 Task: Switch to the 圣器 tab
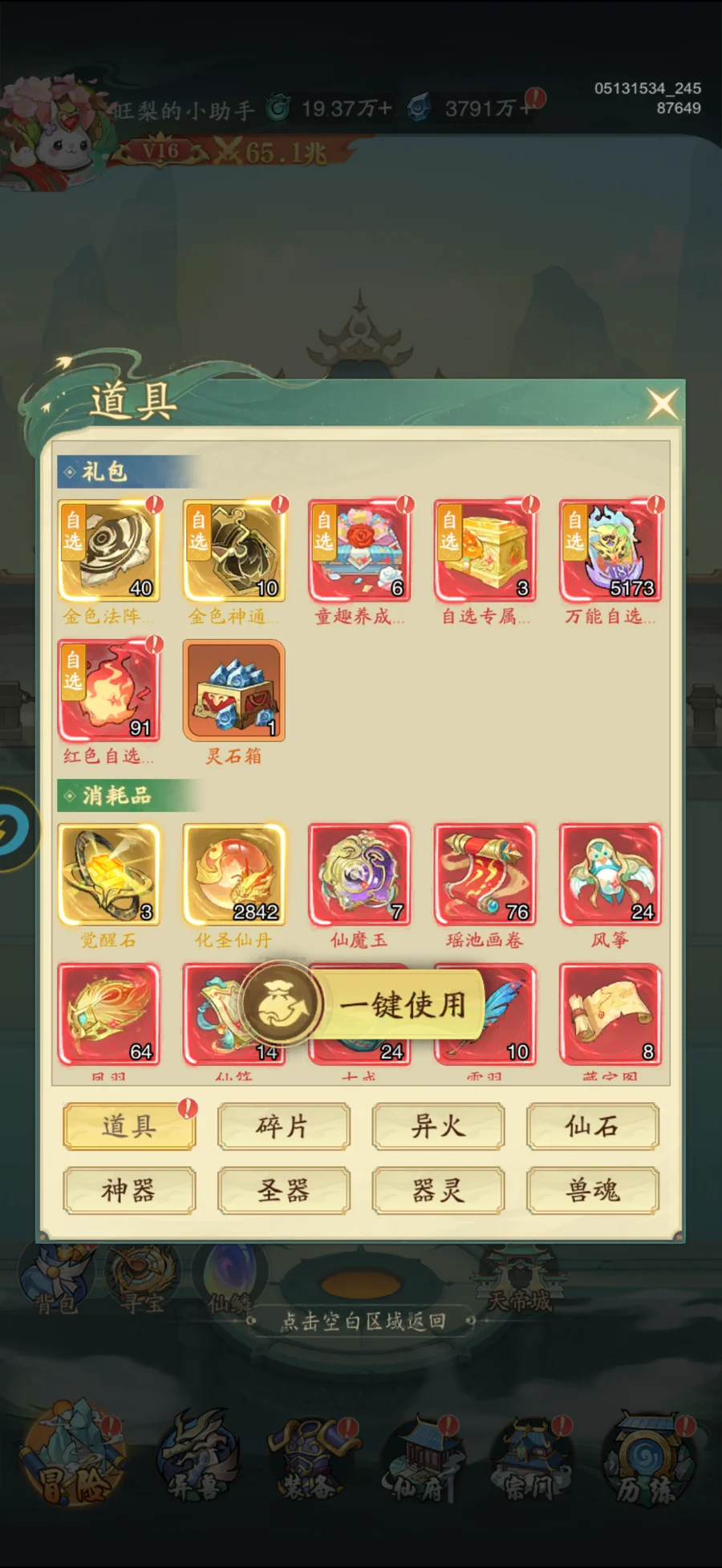283,1190
